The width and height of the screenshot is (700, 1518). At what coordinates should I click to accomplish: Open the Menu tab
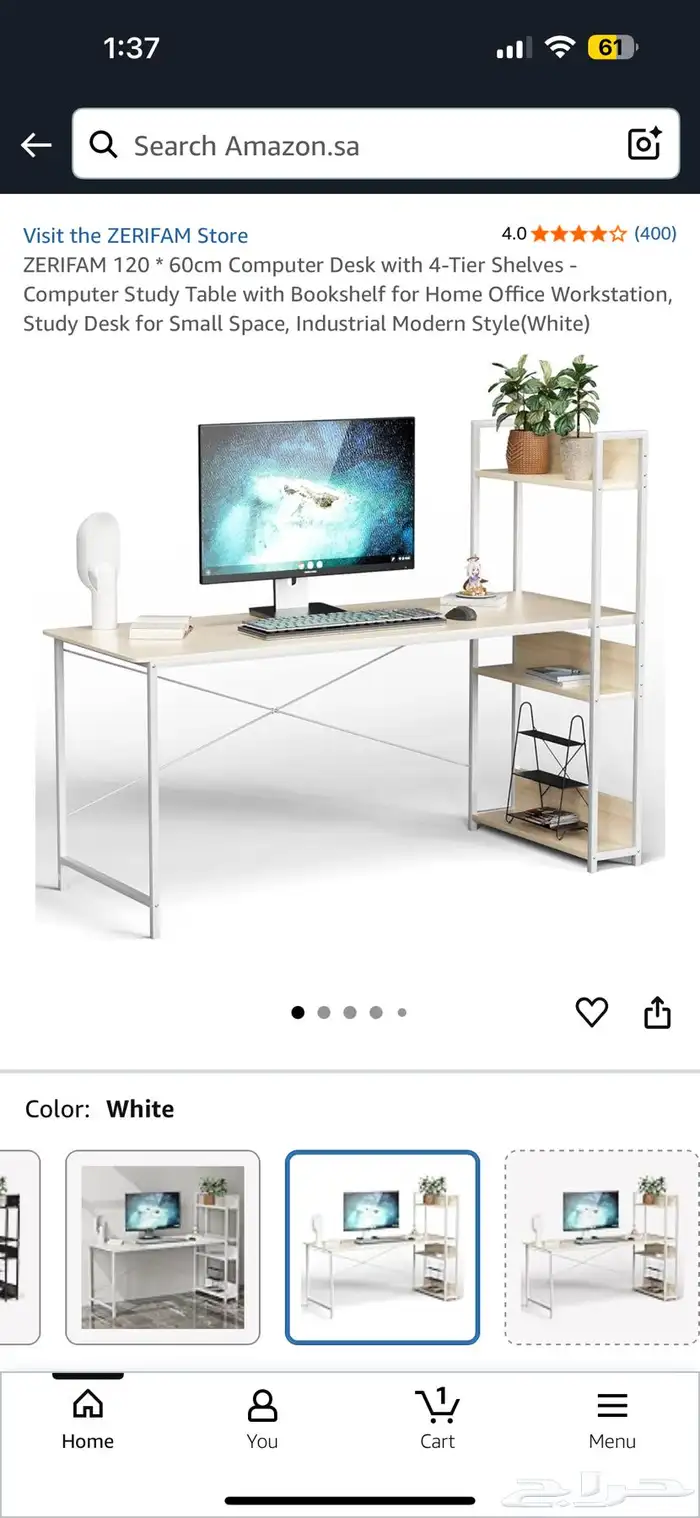612,1420
